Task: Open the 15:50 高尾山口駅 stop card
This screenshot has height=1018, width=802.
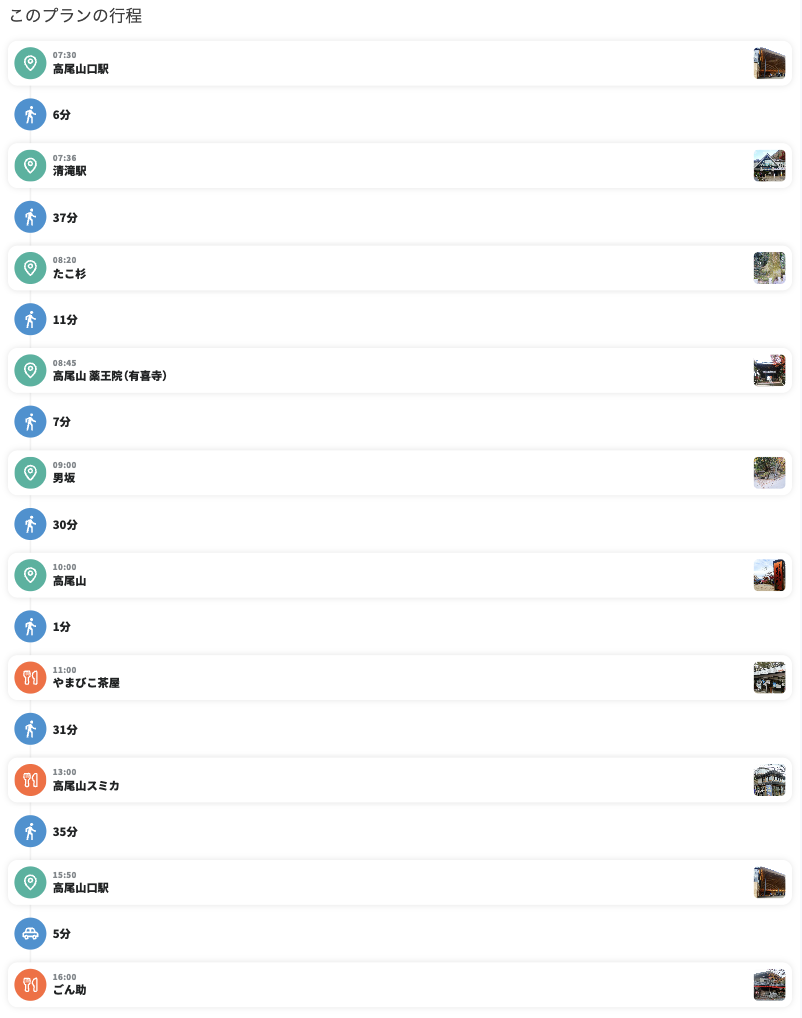Action: pos(400,883)
